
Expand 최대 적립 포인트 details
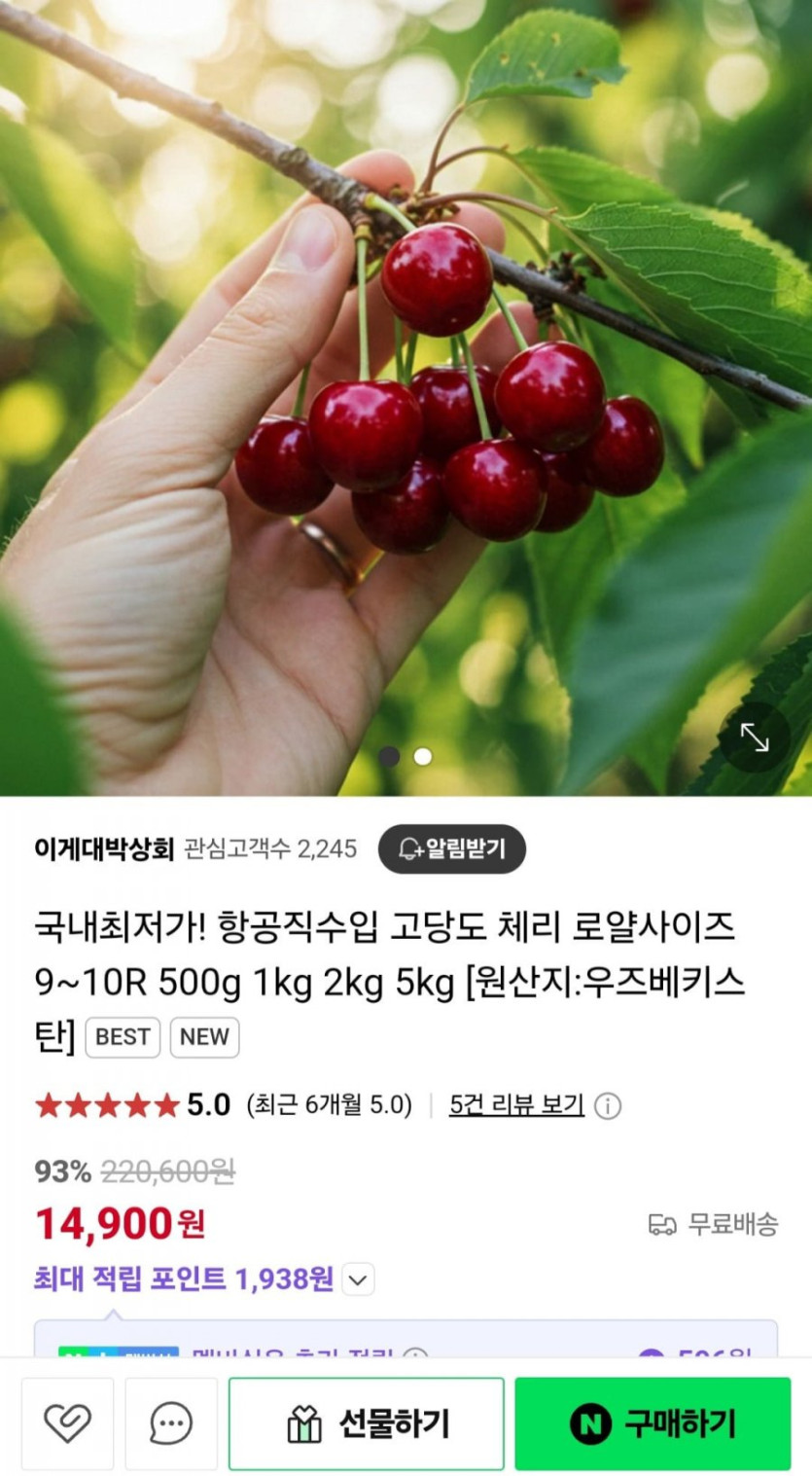(x=358, y=1279)
